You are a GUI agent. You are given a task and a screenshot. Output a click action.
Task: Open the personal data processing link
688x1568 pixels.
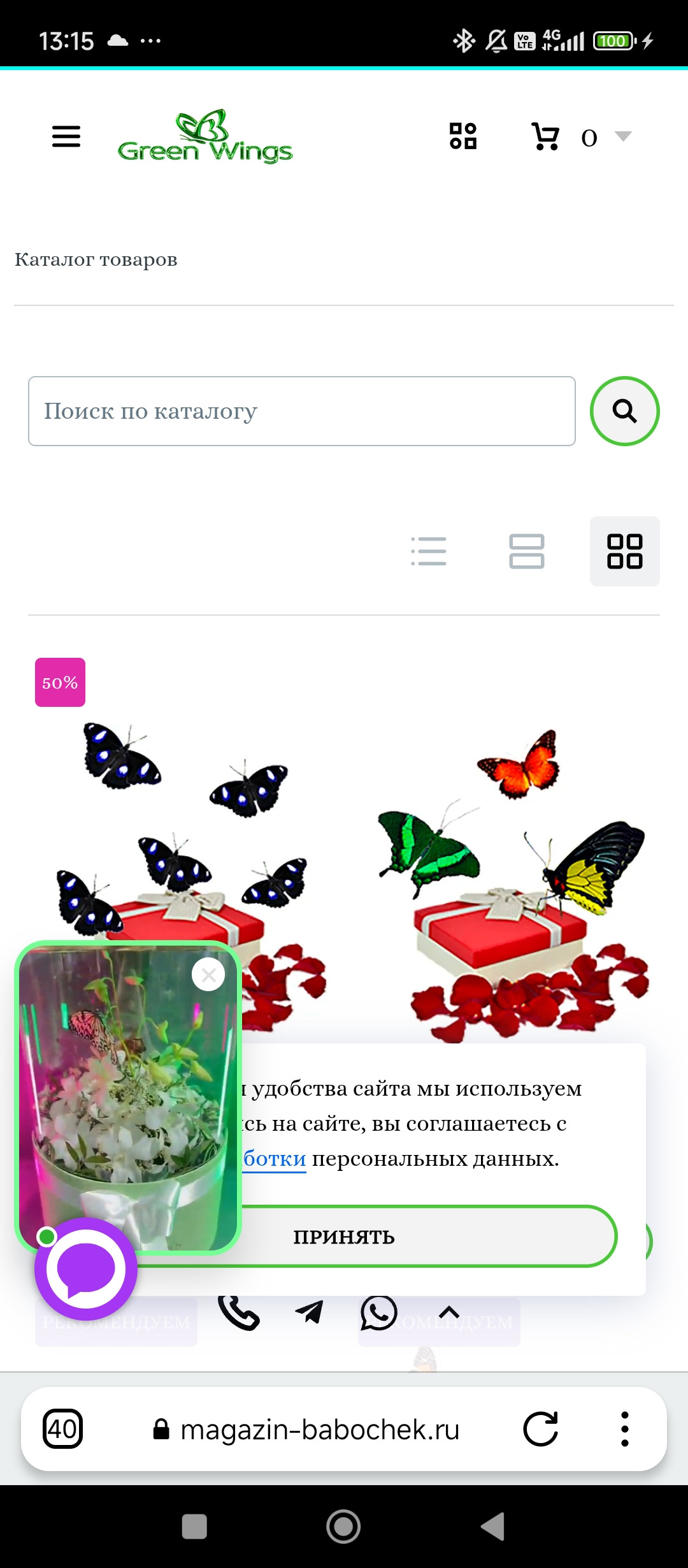pyautogui.click(x=275, y=1158)
